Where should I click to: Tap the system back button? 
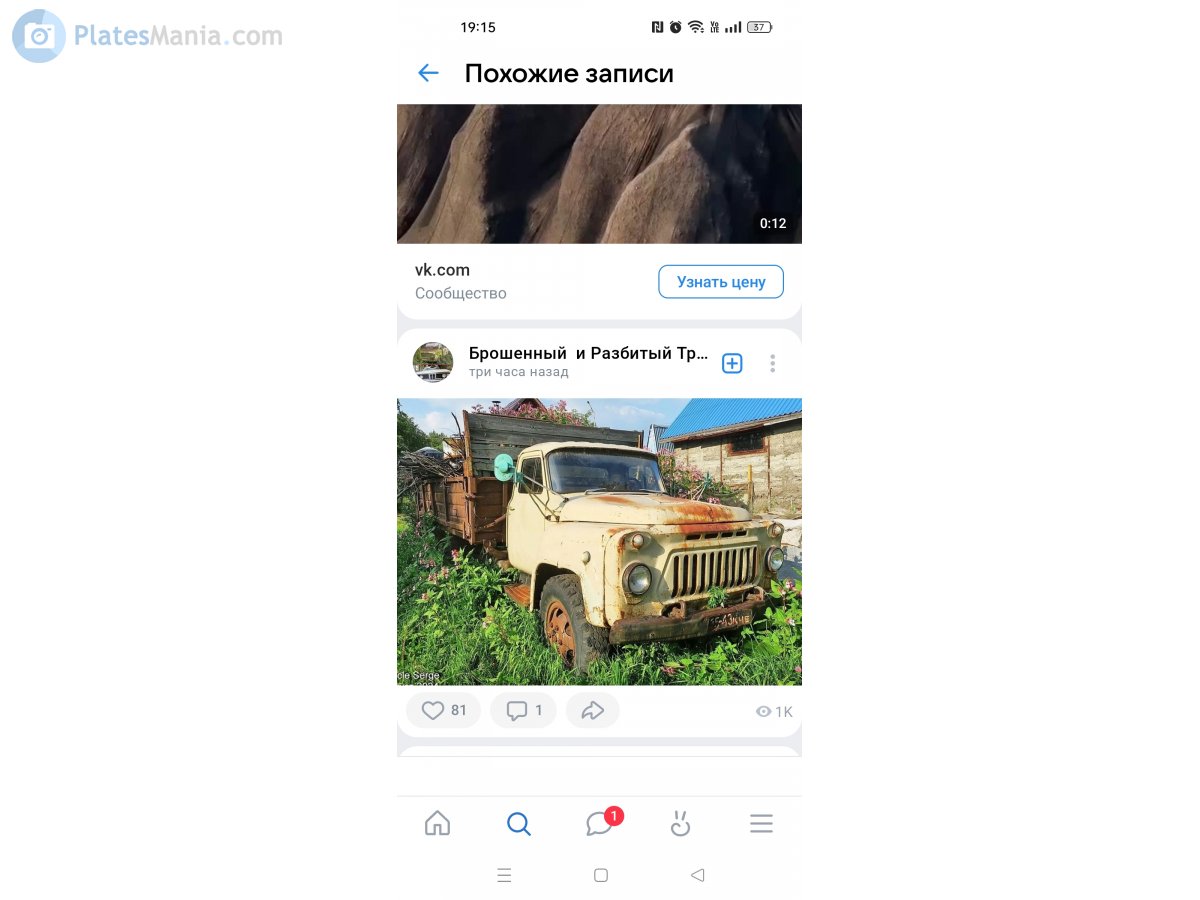point(697,875)
